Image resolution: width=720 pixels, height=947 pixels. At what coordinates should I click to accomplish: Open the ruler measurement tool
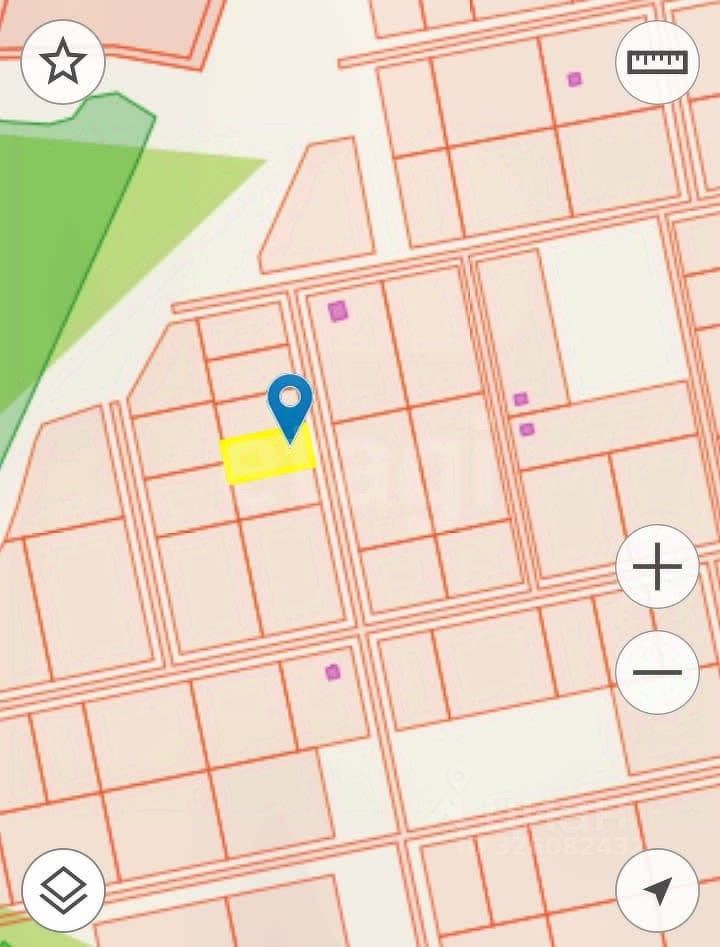click(657, 62)
